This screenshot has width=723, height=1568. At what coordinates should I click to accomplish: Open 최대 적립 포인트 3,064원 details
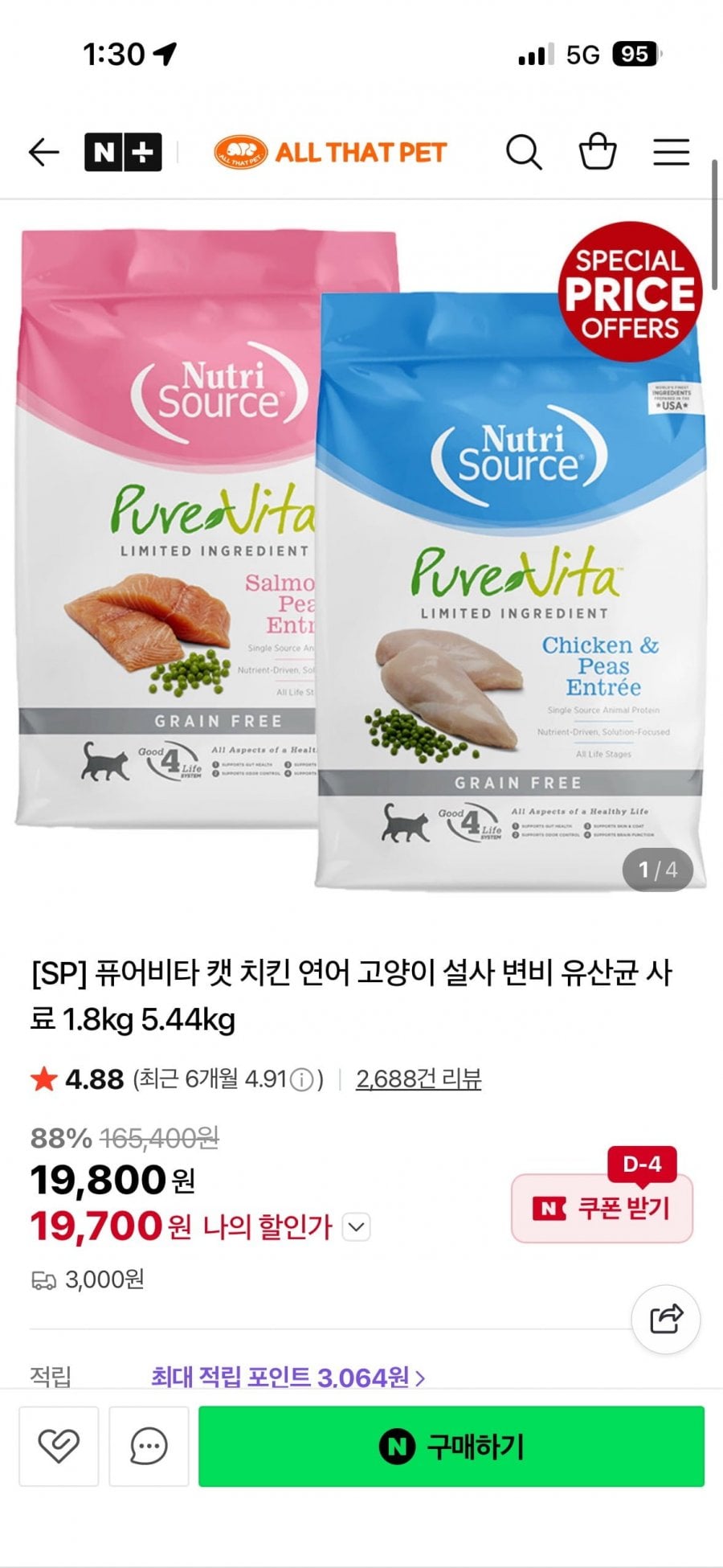pyautogui.click(x=288, y=1378)
